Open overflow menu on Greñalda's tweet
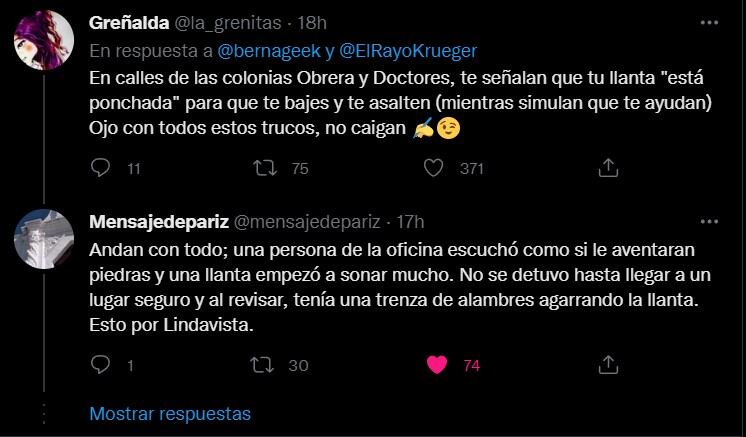The width and height of the screenshot is (746, 437). tap(710, 22)
